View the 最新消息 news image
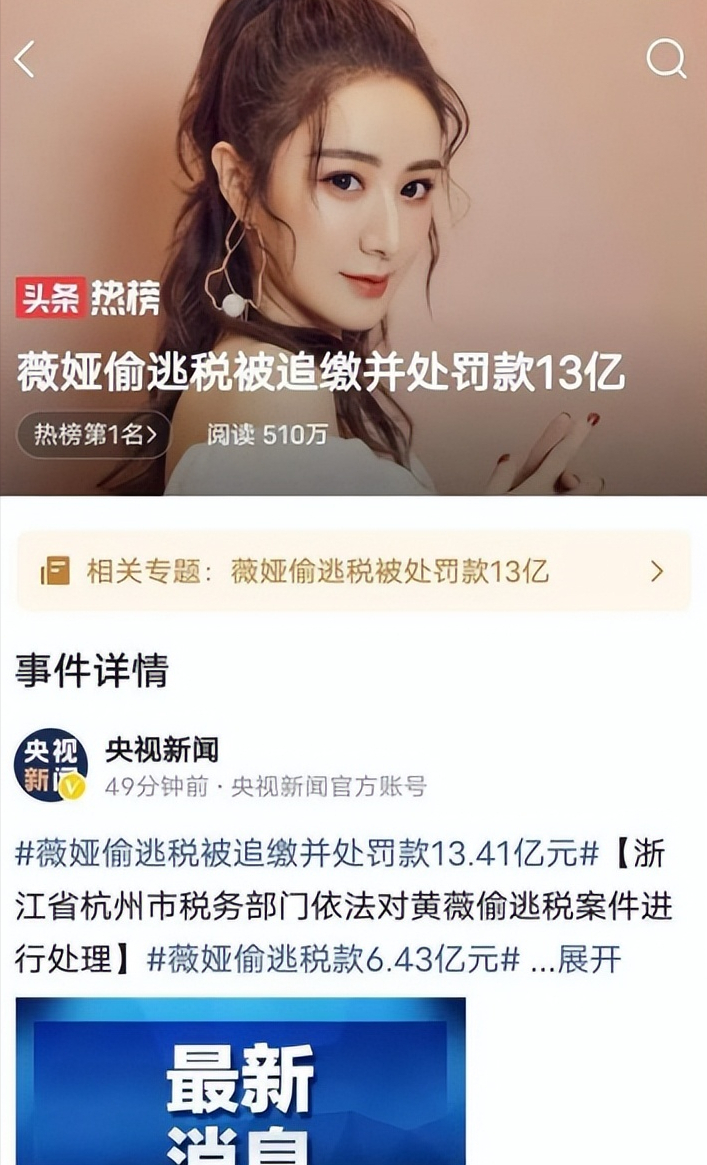Image resolution: width=707 pixels, height=1165 pixels. pyautogui.click(x=240, y=1080)
